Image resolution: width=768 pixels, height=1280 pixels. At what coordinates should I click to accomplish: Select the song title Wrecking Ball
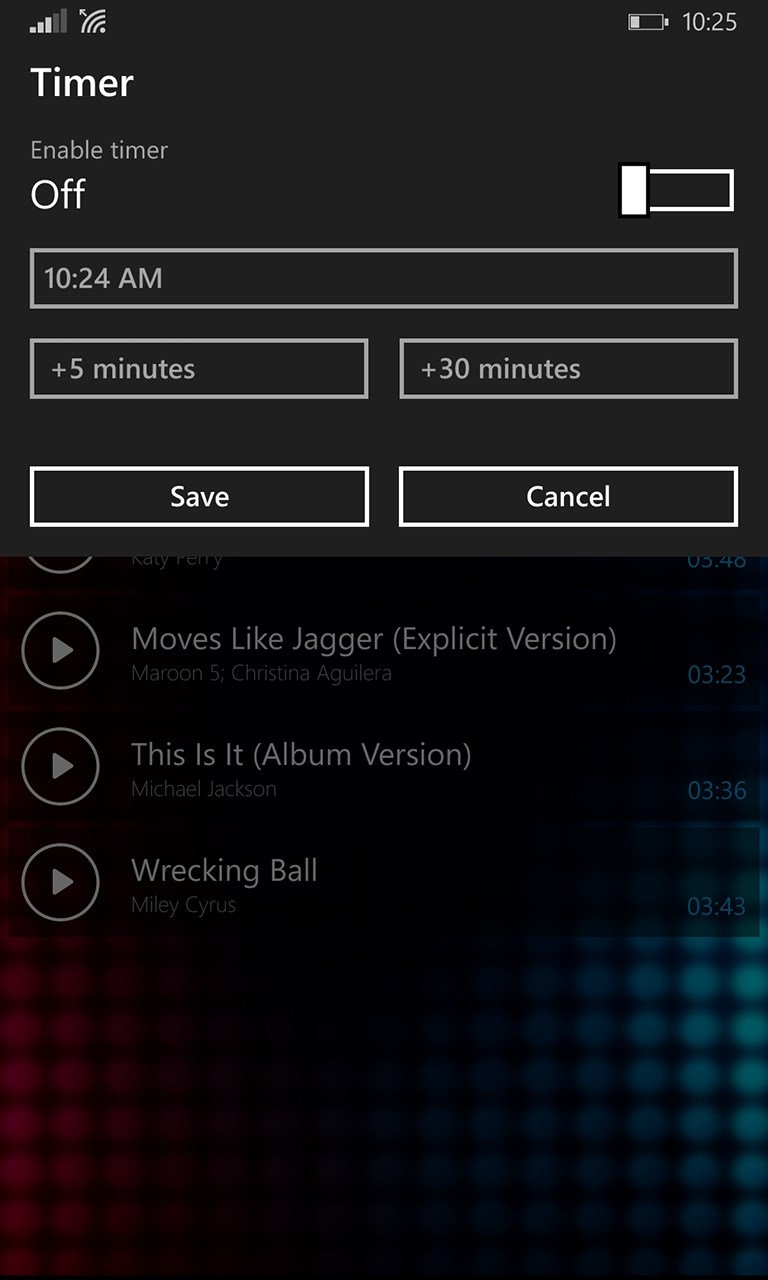click(224, 871)
